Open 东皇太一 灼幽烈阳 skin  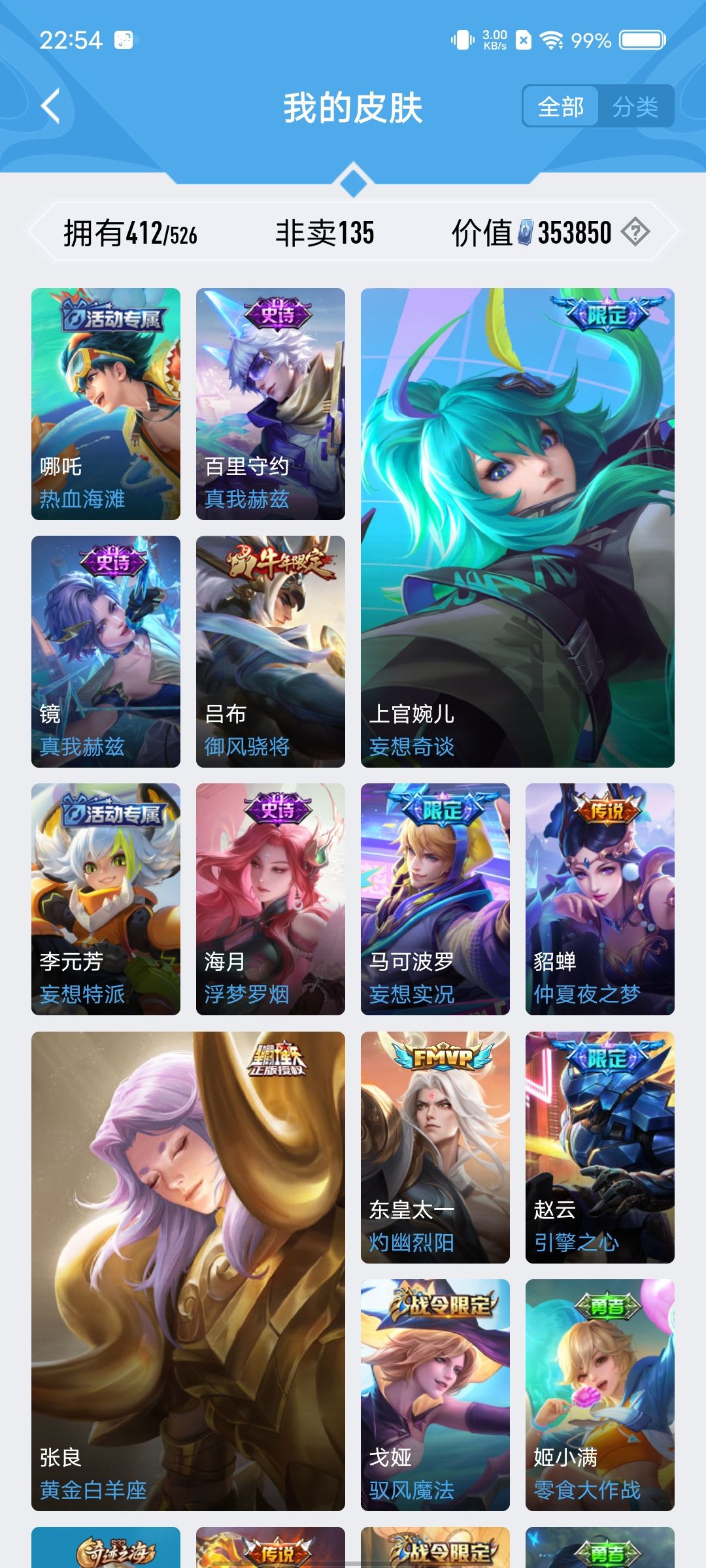[x=435, y=1147]
